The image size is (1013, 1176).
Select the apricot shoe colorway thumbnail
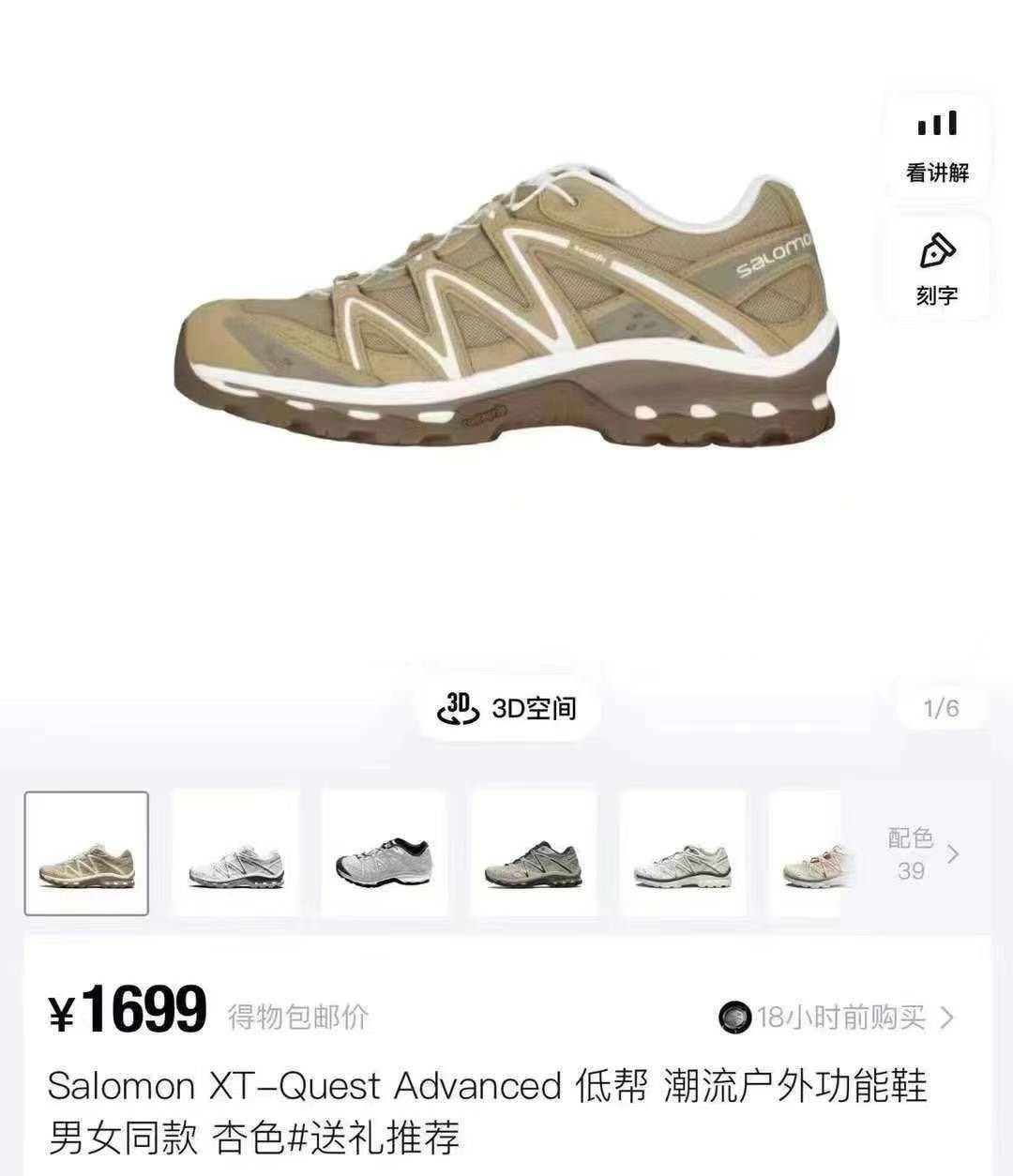point(86,853)
